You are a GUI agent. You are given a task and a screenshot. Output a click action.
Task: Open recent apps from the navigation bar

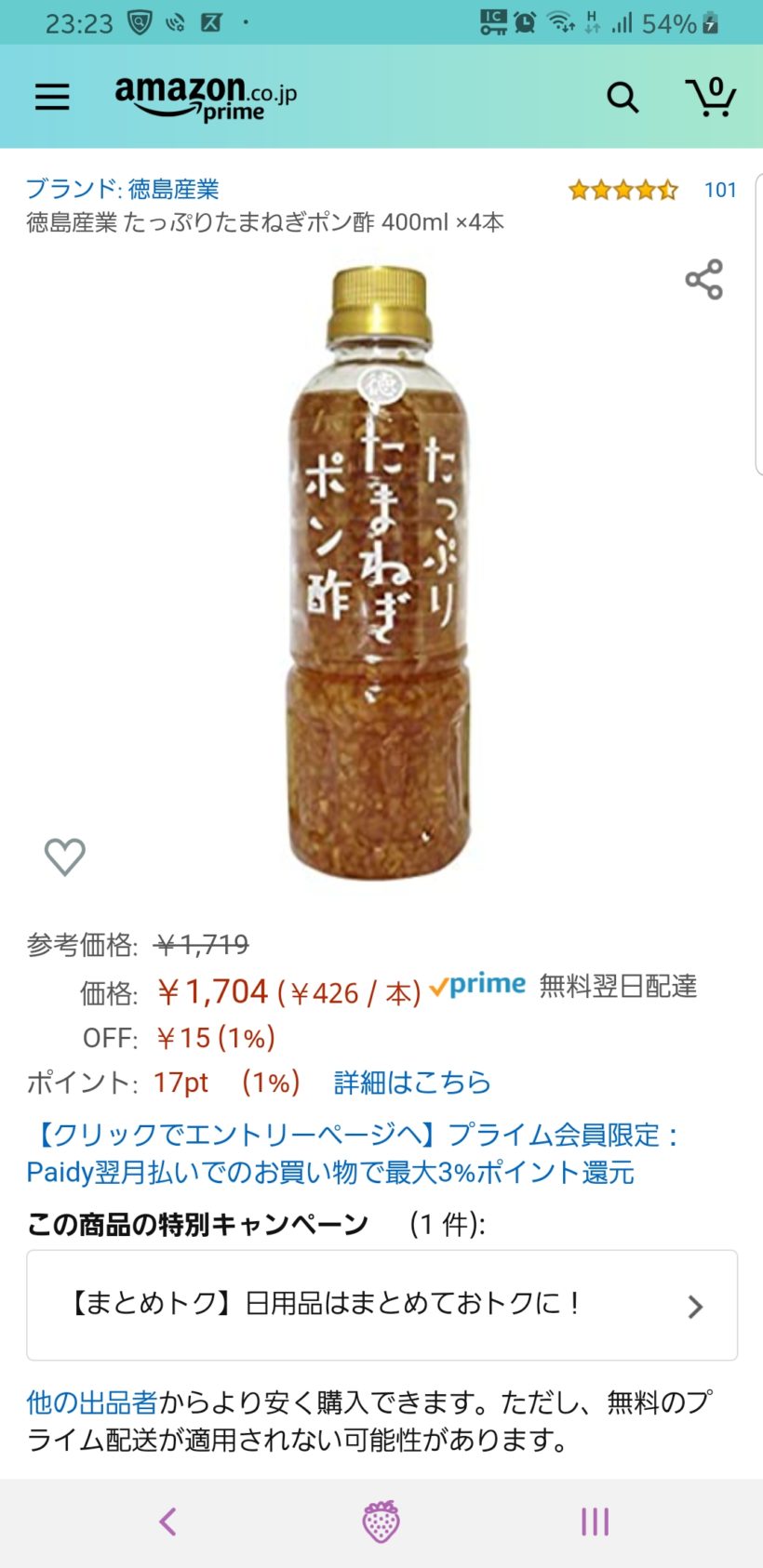pyautogui.click(x=595, y=1521)
